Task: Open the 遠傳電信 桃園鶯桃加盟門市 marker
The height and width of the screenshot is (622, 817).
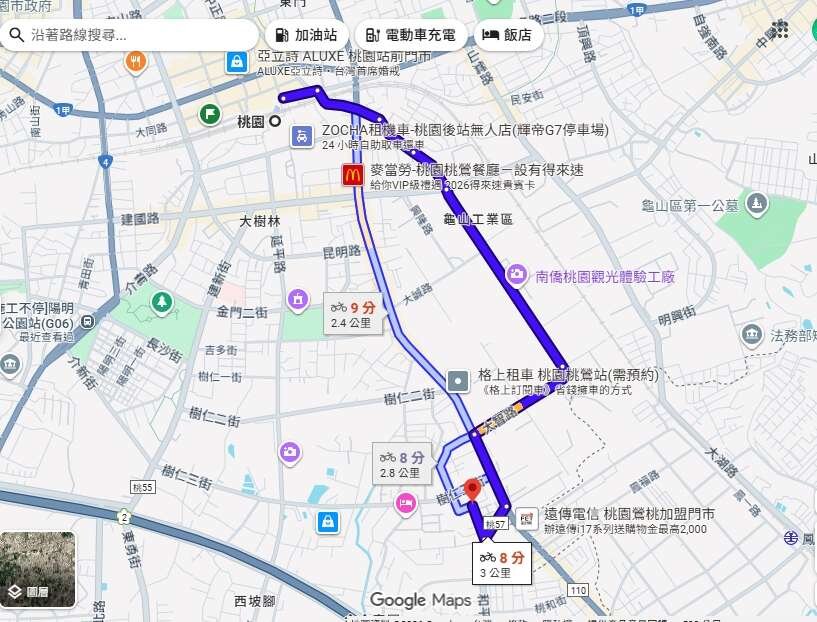Action: click(x=526, y=518)
